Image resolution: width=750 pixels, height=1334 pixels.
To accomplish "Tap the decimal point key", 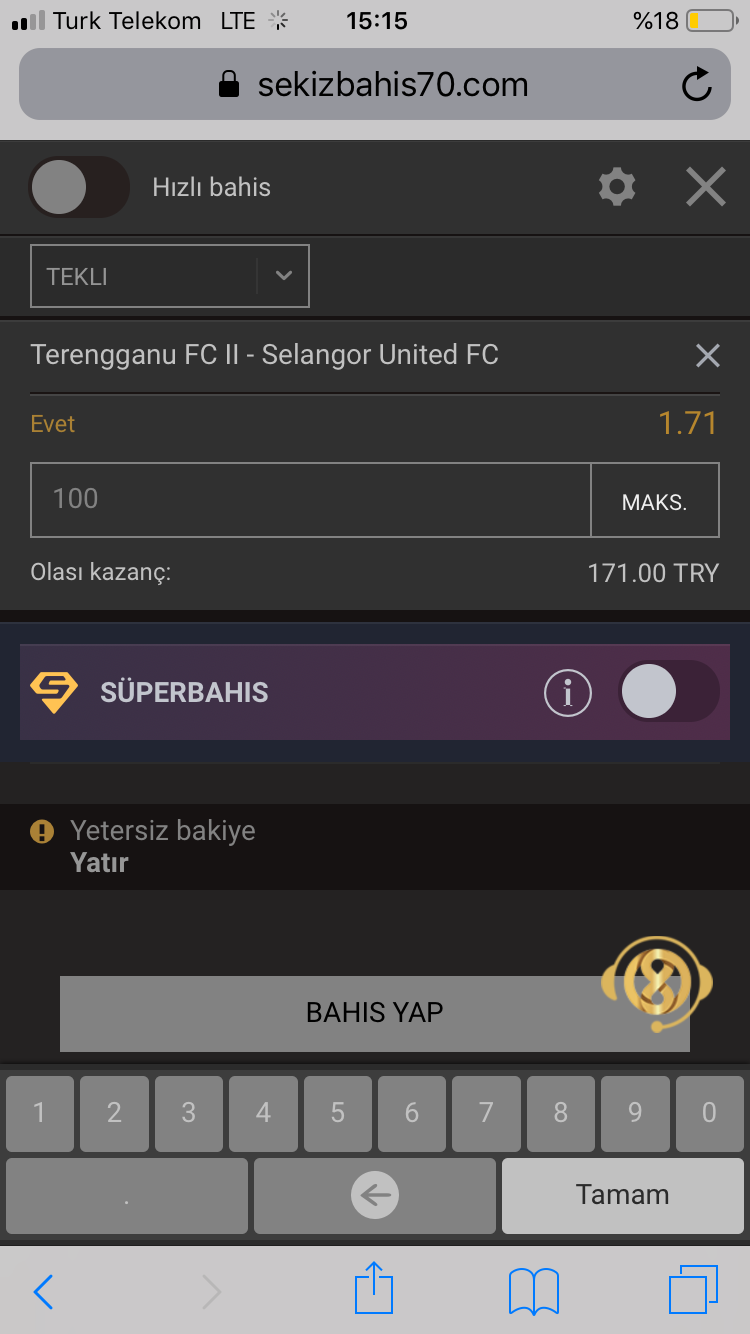I will click(127, 1196).
